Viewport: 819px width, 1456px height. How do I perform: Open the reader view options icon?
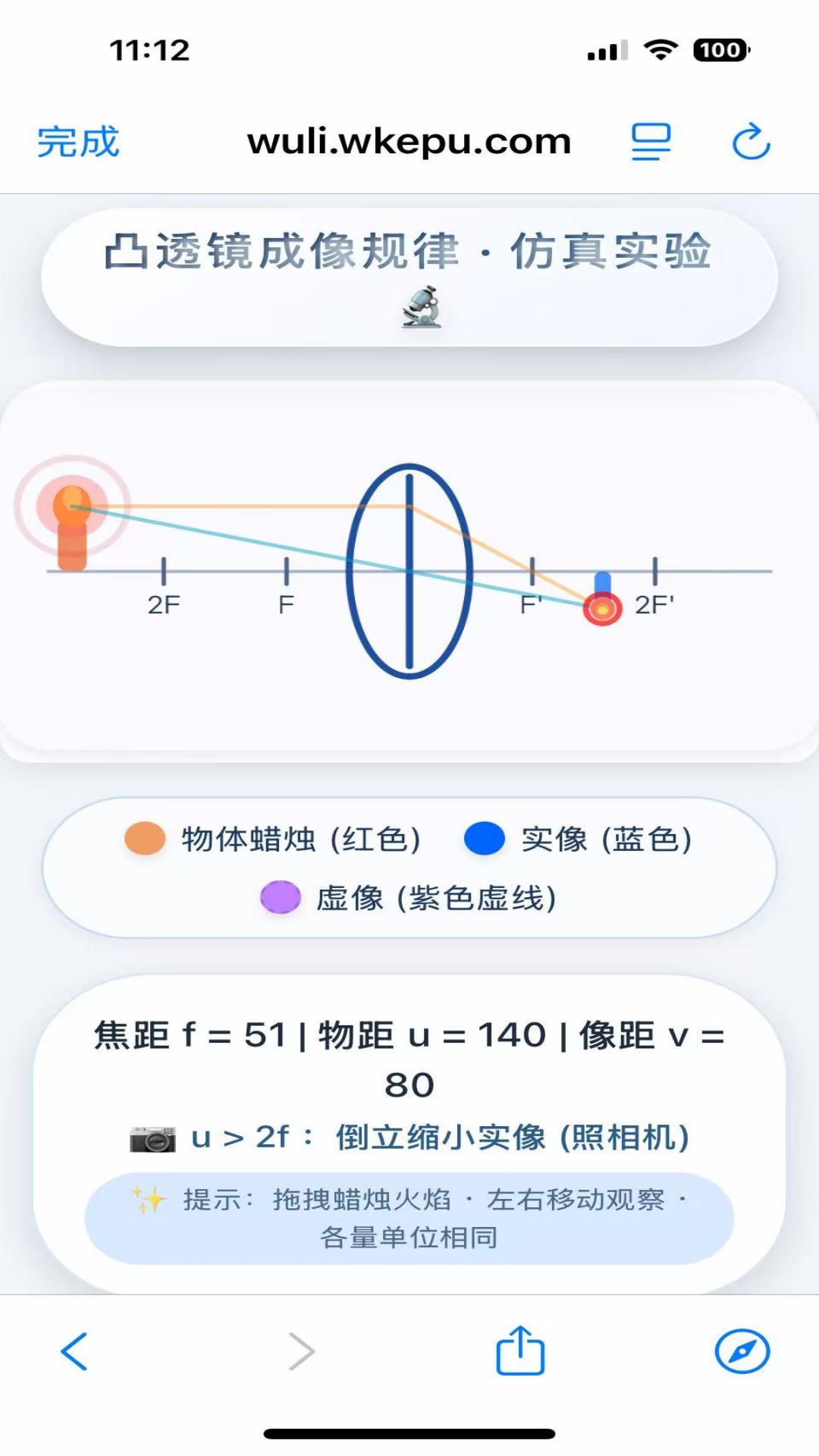(x=651, y=142)
